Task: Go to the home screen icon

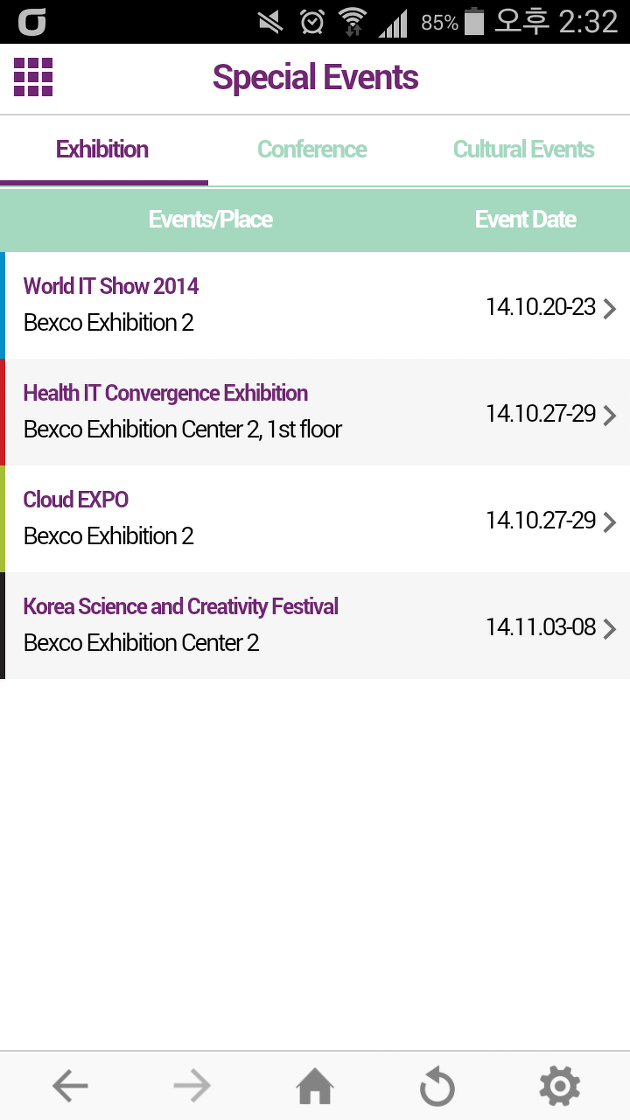Action: (315, 1086)
